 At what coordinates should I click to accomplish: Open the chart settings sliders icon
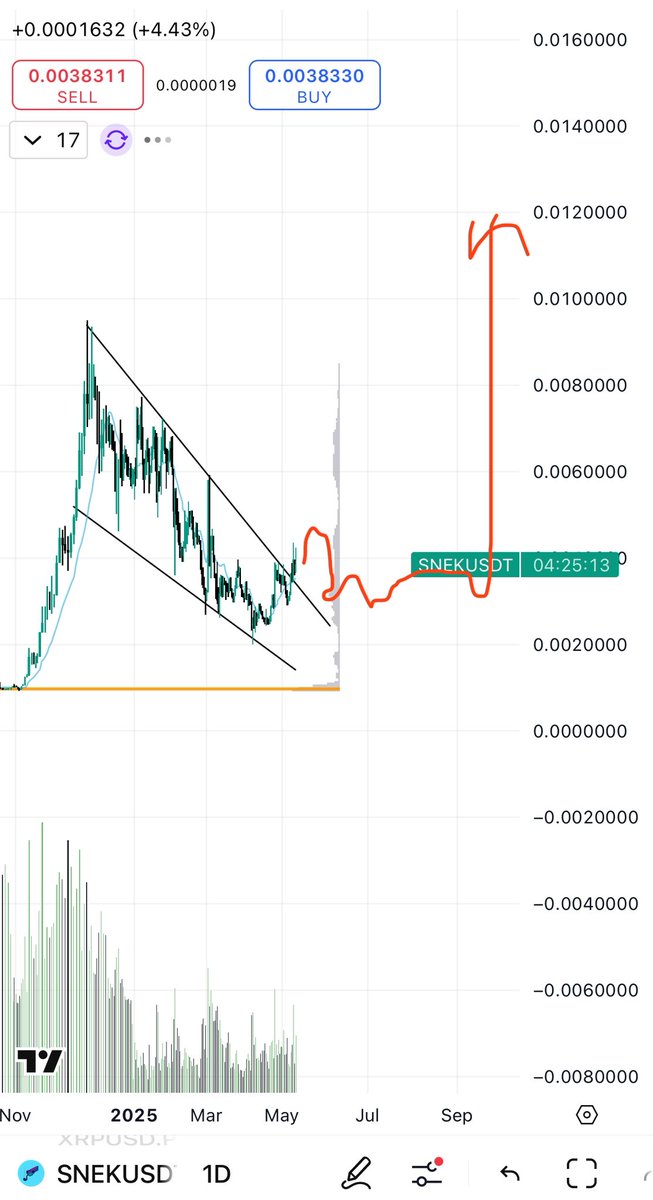(x=427, y=1172)
